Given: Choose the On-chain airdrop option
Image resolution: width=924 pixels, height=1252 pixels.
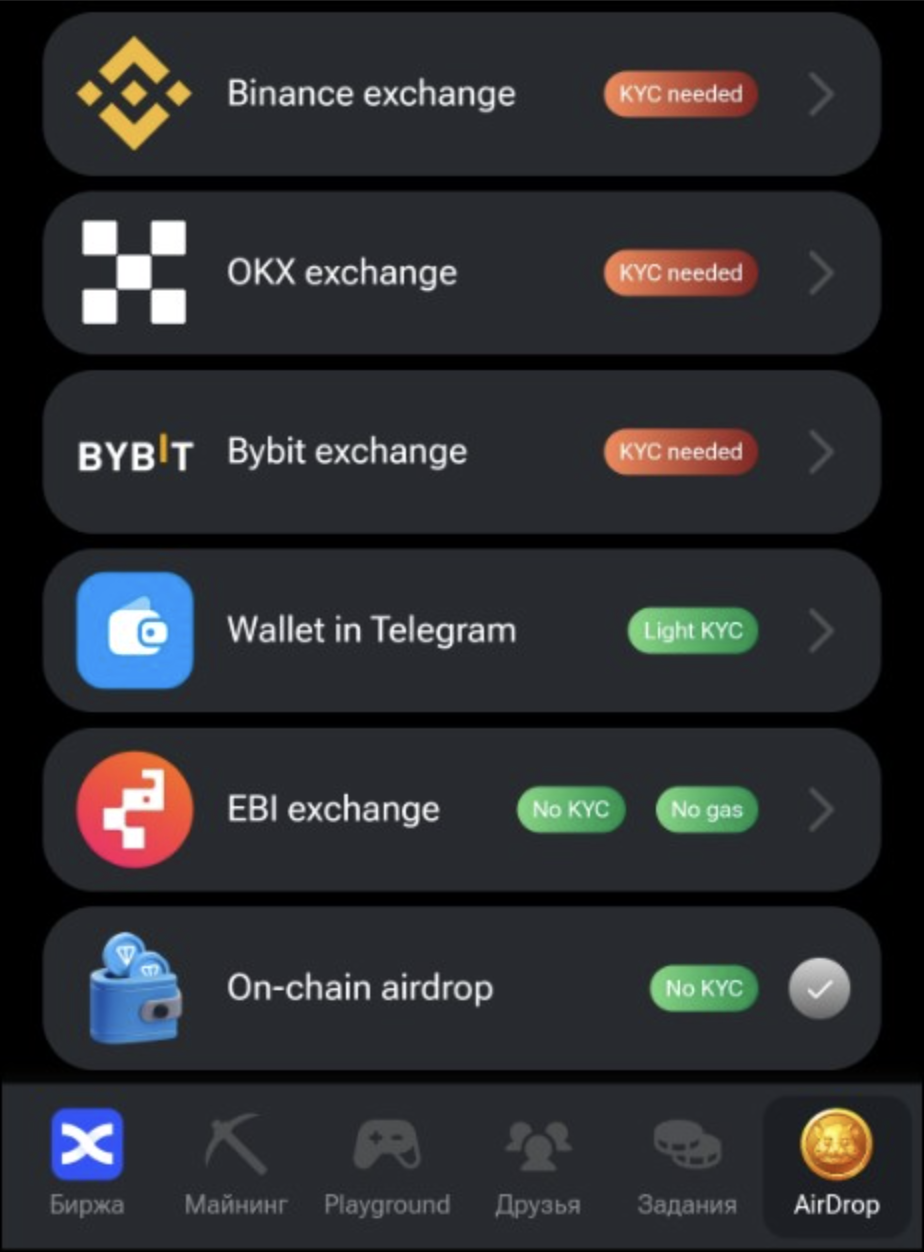Looking at the screenshot, I should tap(460, 989).
